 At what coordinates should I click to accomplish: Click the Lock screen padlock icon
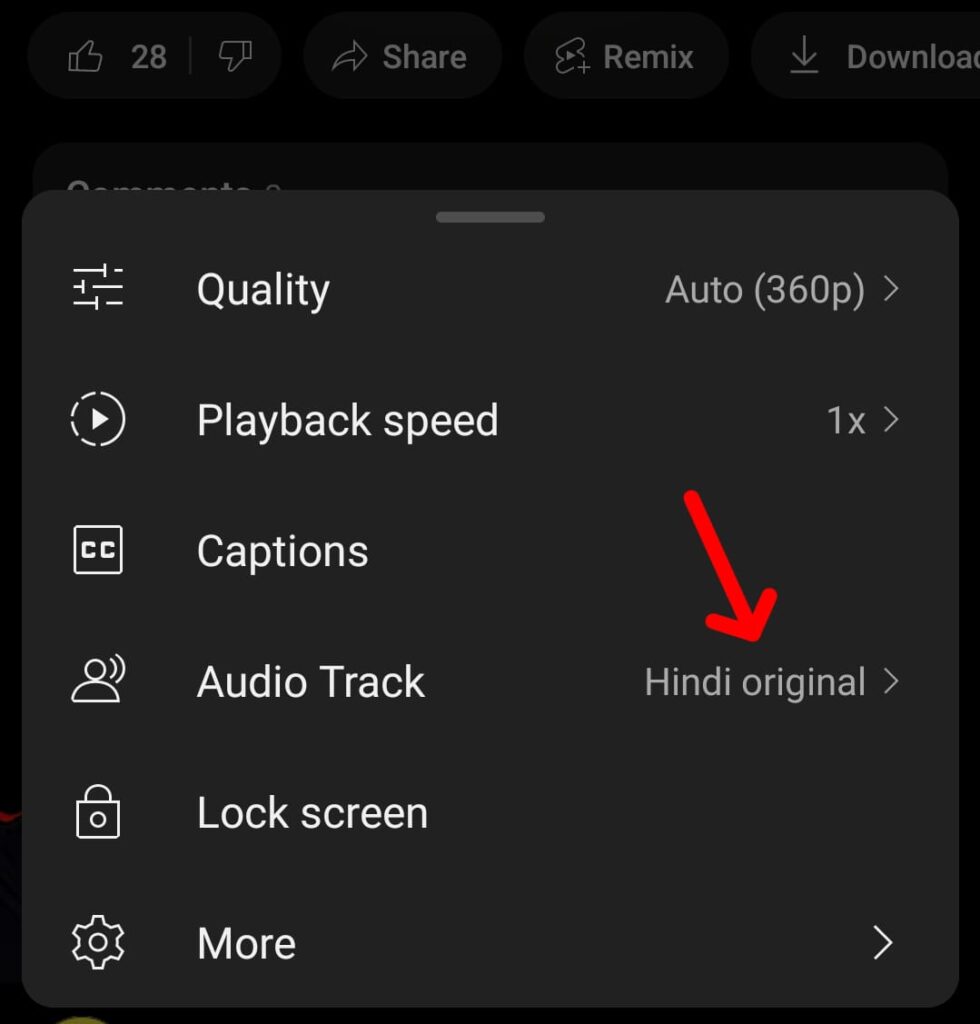[x=96, y=812]
